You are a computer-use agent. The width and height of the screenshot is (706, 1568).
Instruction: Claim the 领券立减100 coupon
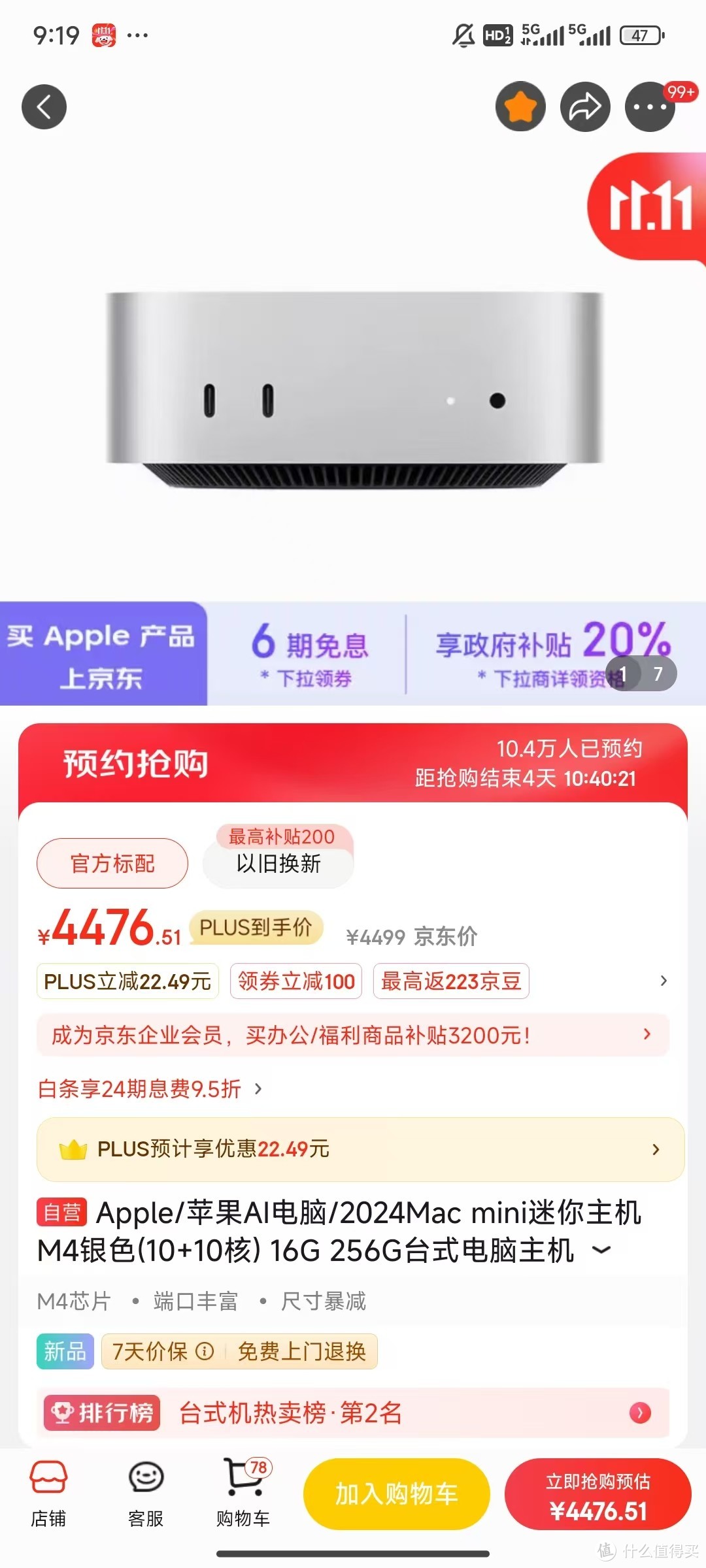point(296,981)
